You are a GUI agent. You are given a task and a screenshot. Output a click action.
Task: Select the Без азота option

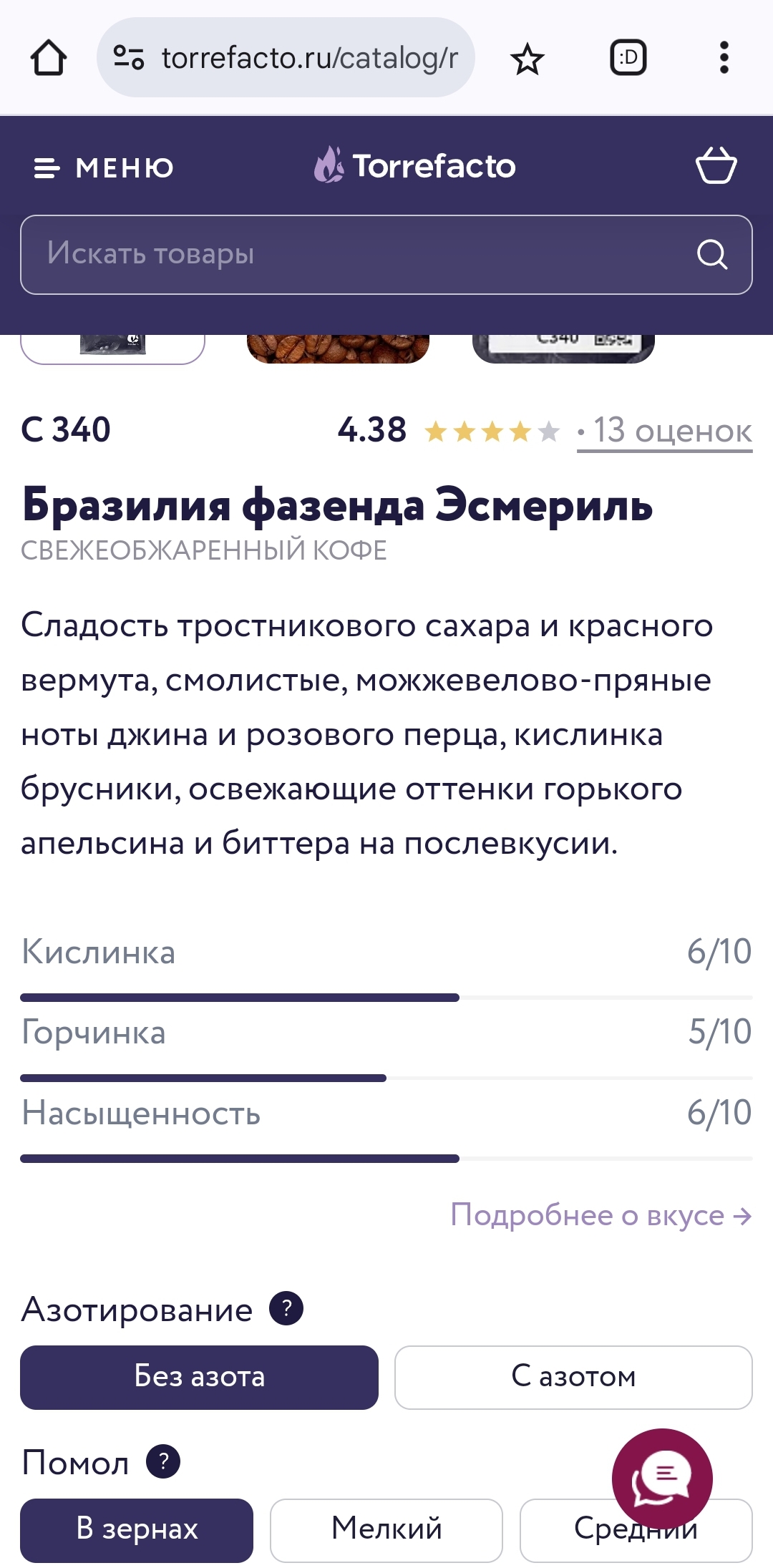(x=199, y=1377)
